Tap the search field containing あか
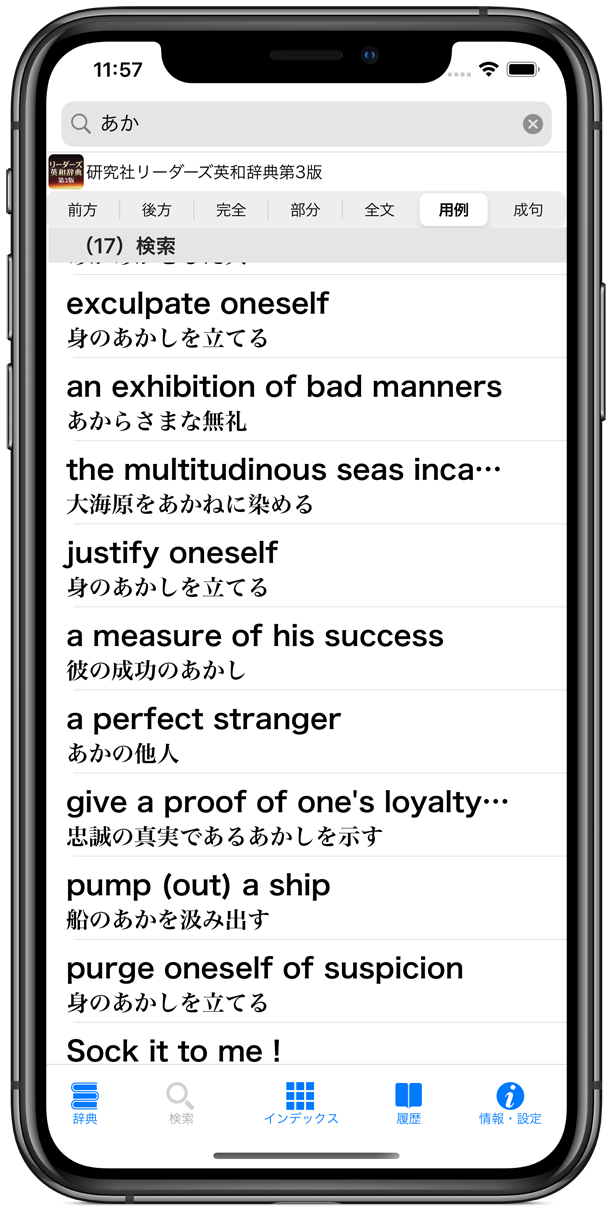The image size is (613, 1210). (300, 124)
